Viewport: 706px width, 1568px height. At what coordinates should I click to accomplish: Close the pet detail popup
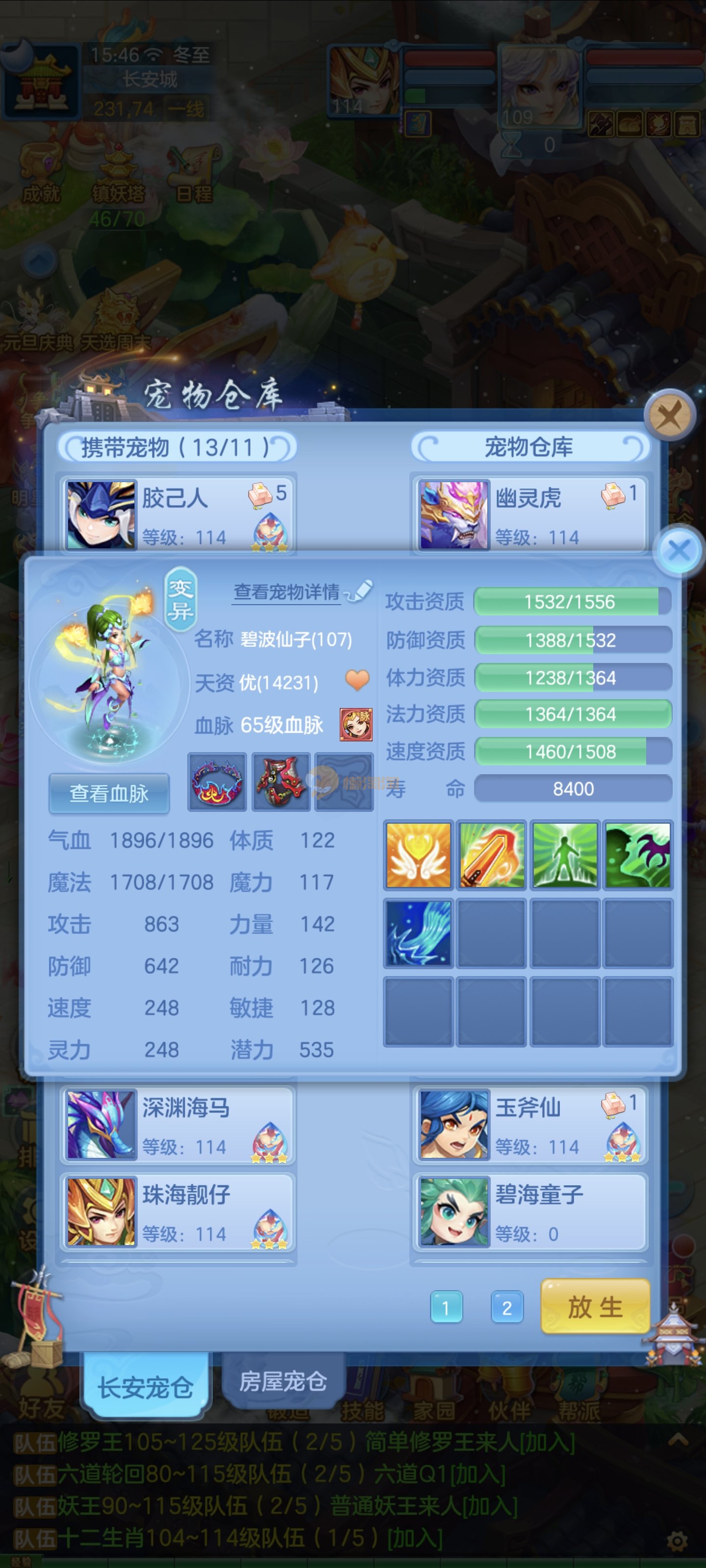[x=679, y=550]
